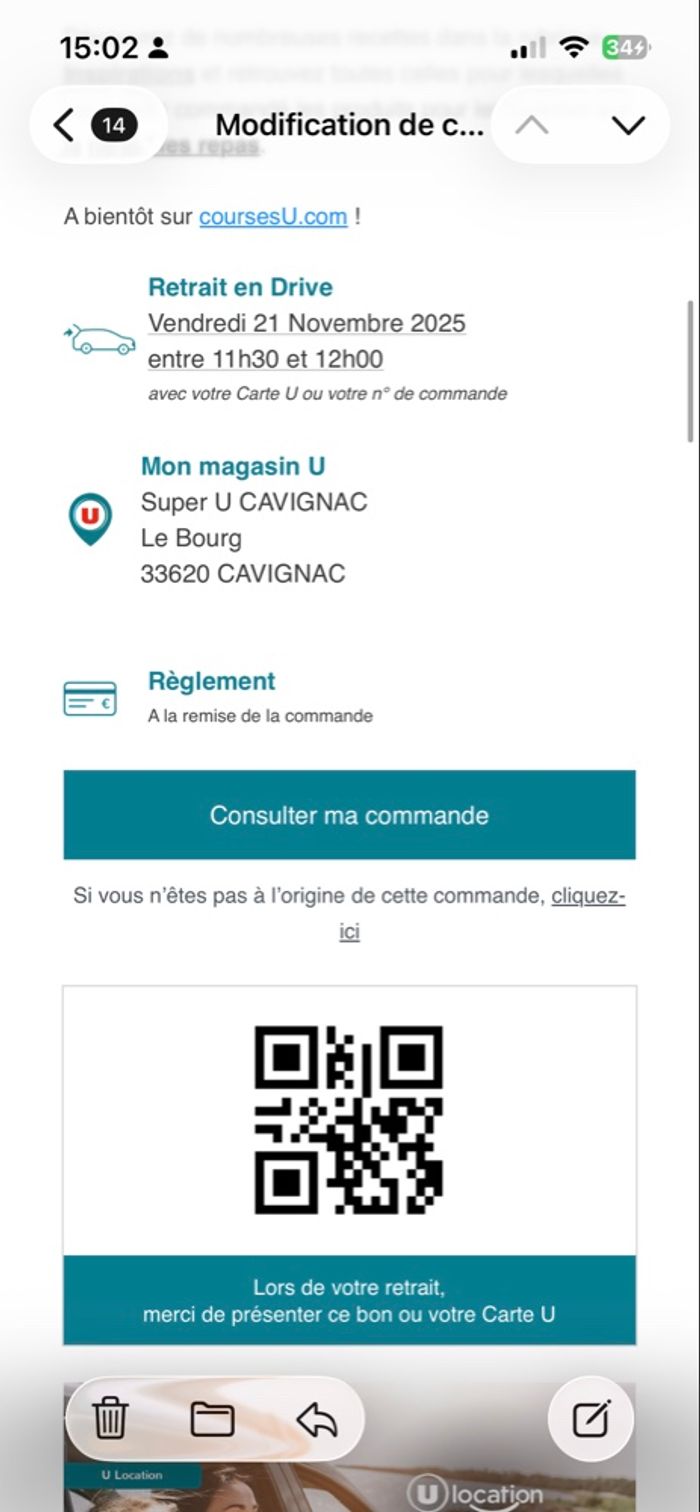Image resolution: width=700 pixels, height=1512 pixels.
Task: Tap the Consulter ma commande button
Action: [349, 815]
